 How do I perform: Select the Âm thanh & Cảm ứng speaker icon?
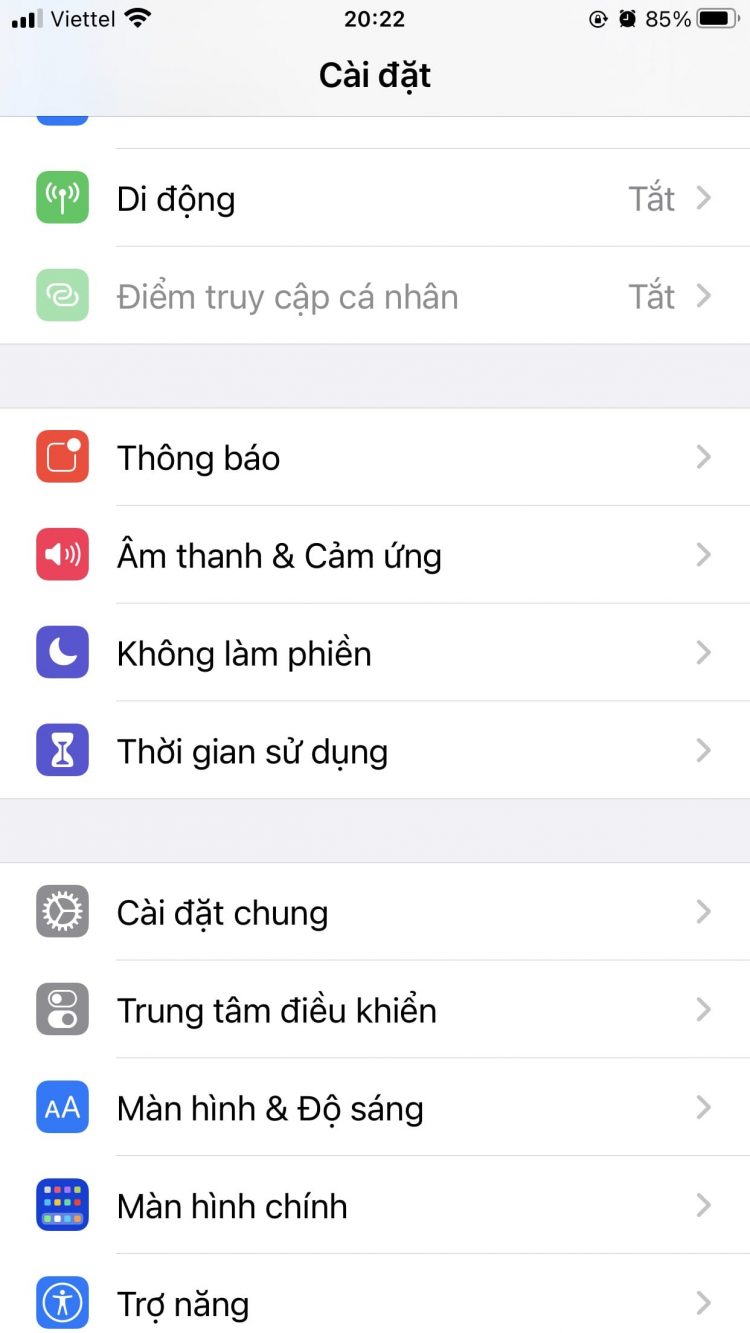click(x=62, y=554)
